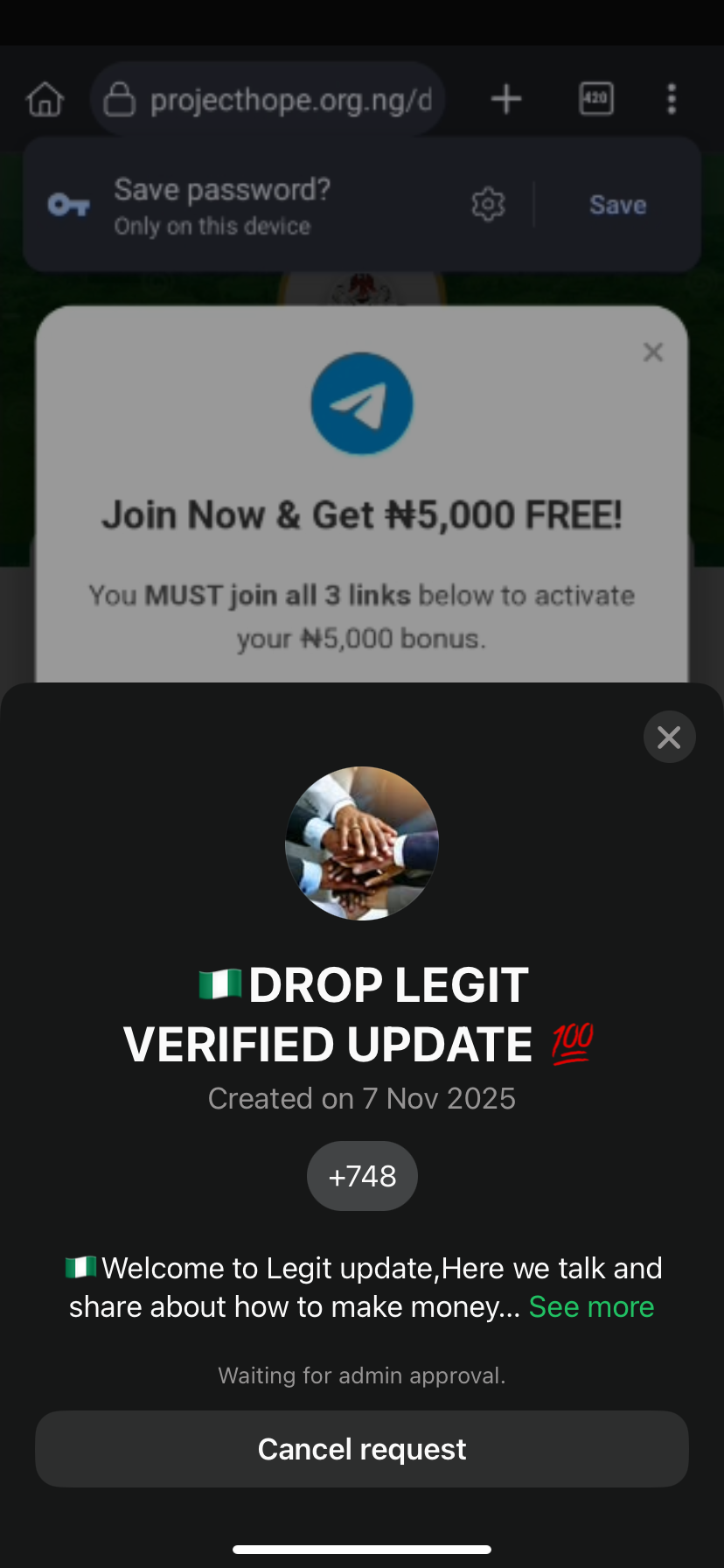View the +748 members chip
Screen dimensions: 724x1568
point(362,1176)
